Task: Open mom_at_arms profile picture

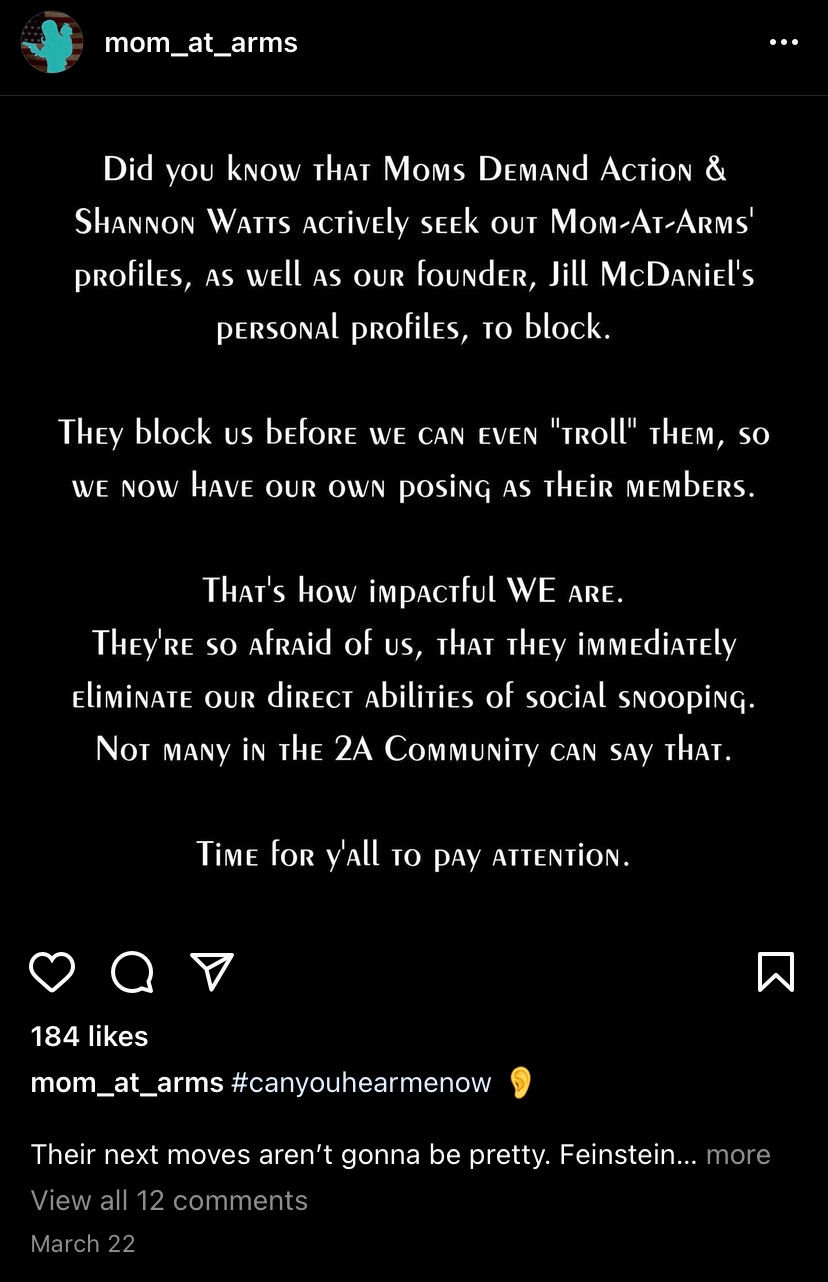Action: point(52,43)
